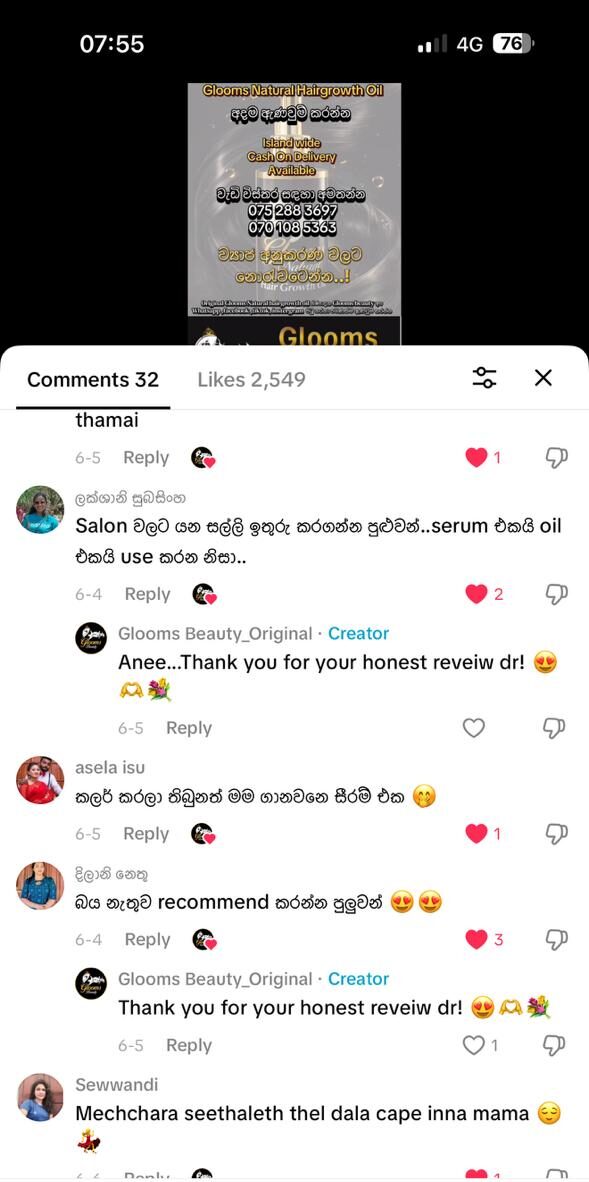Screen dimensions: 589x1182
Task: Reply to asela isu's comment
Action: click(x=146, y=834)
